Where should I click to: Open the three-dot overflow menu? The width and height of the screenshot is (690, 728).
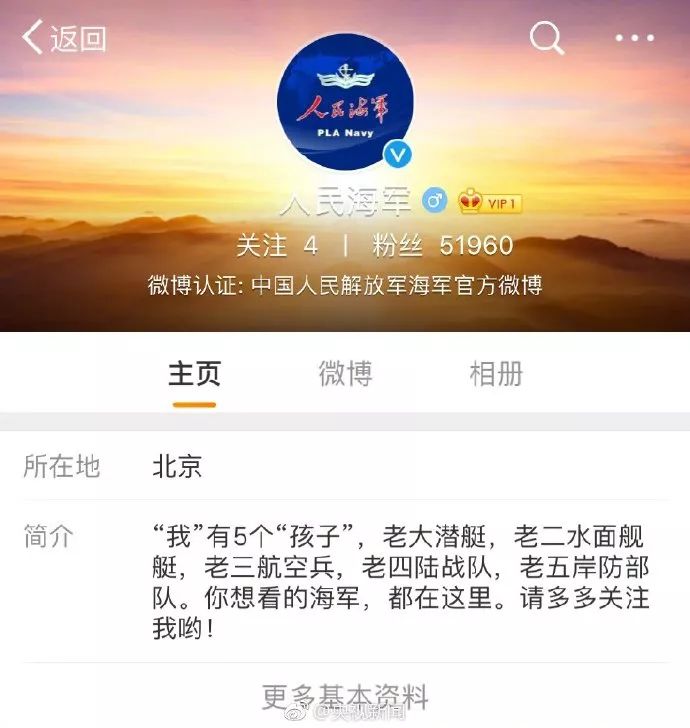pos(634,39)
